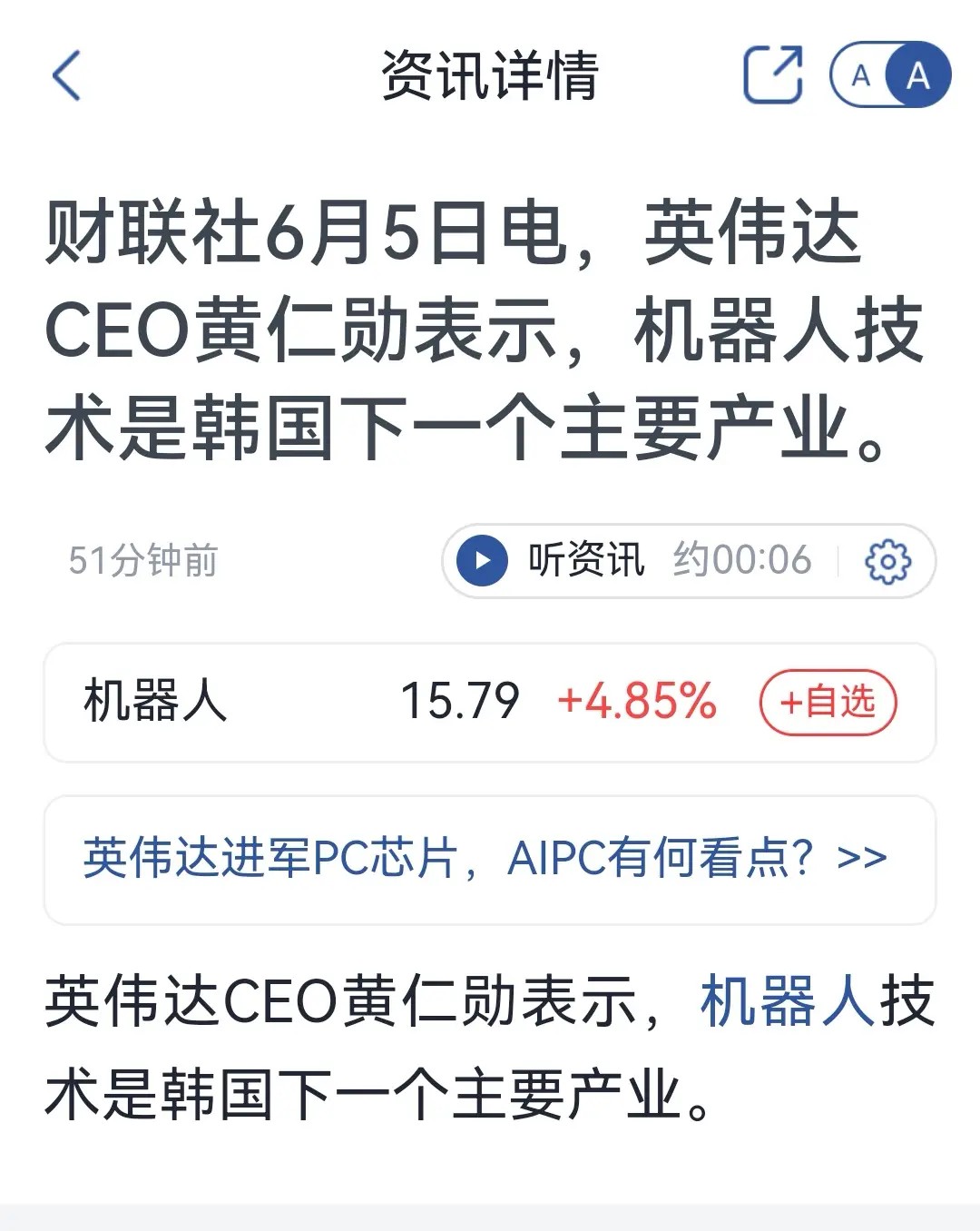Add 机器人 to watchlist via +自选

[x=828, y=702]
